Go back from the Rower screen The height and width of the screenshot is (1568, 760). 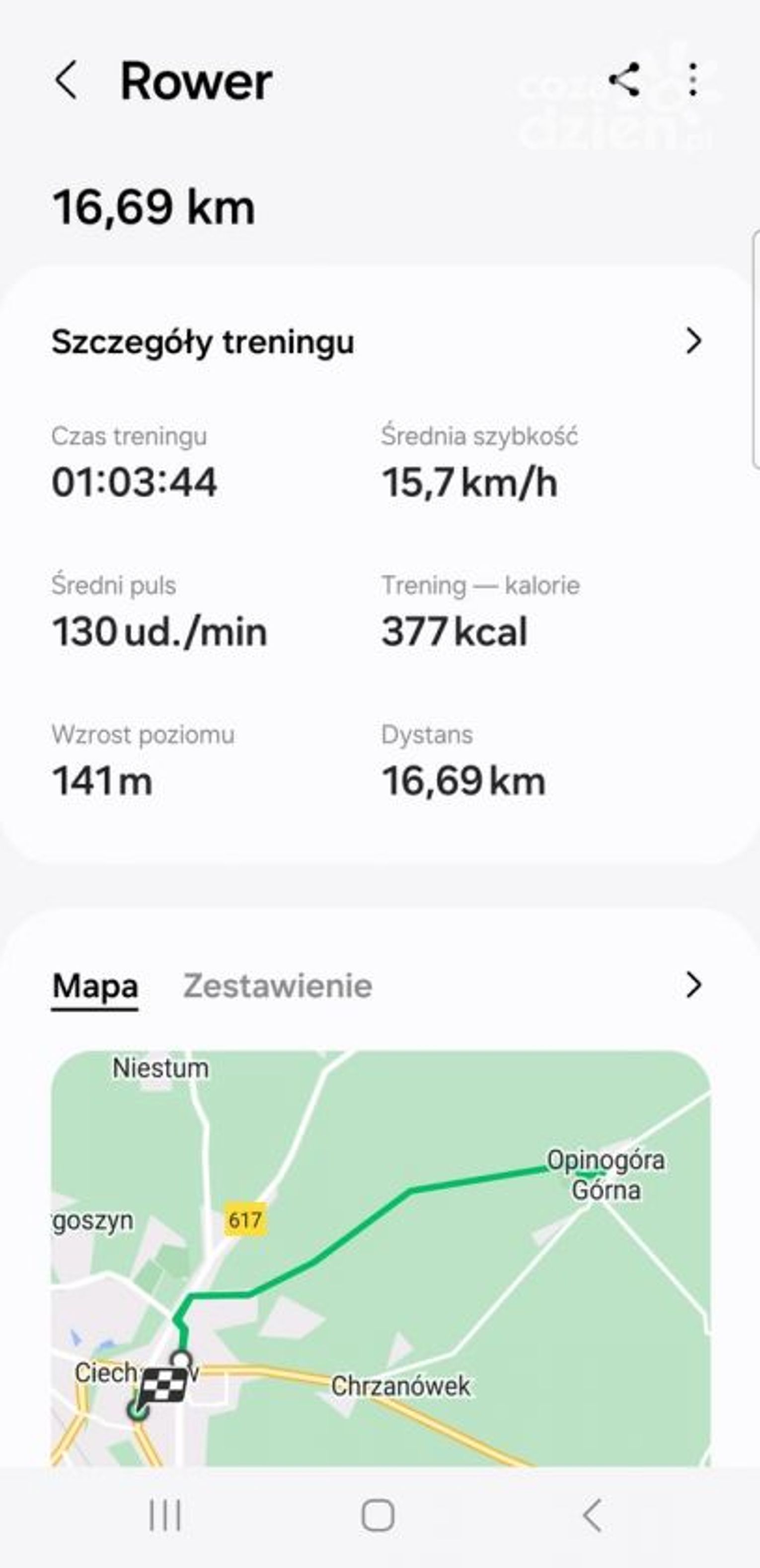[x=66, y=80]
